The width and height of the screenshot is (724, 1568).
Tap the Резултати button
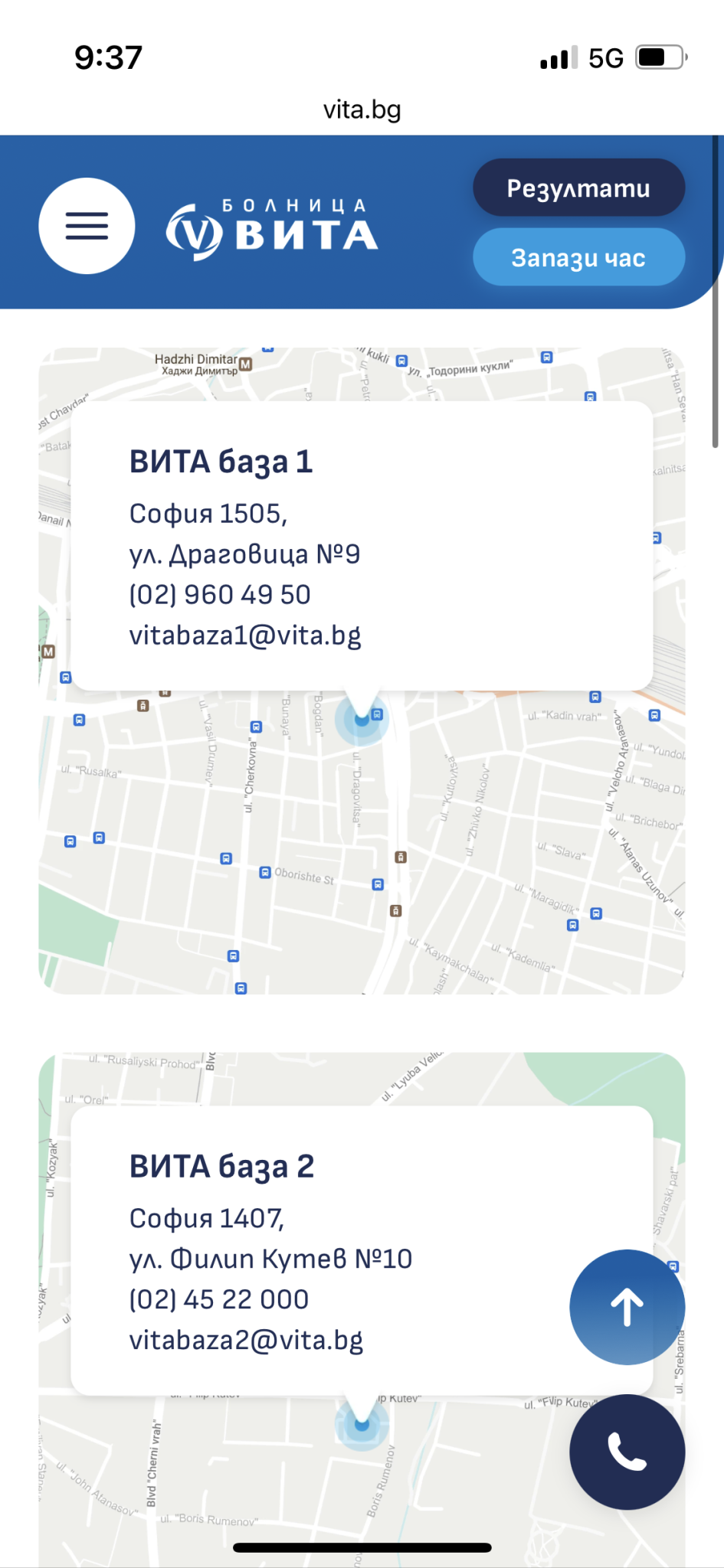(578, 188)
